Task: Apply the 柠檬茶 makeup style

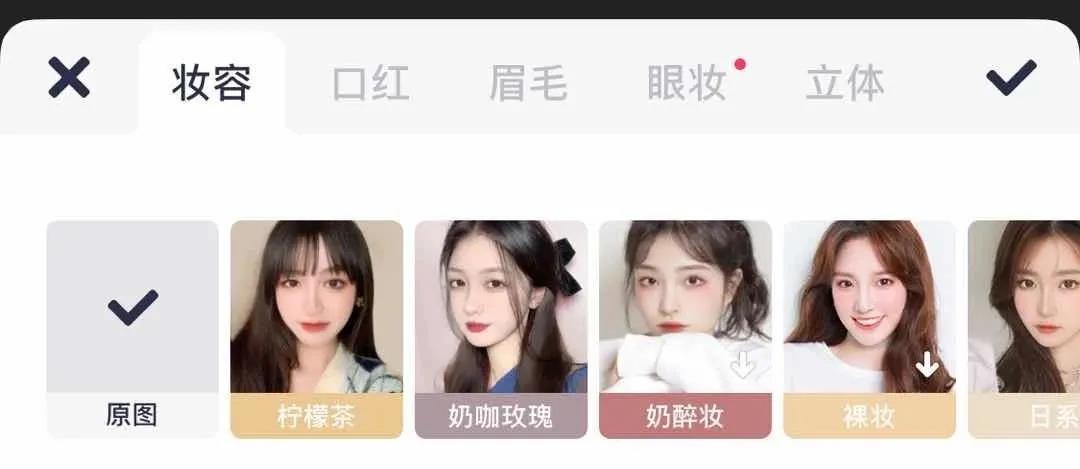Action: [x=316, y=328]
